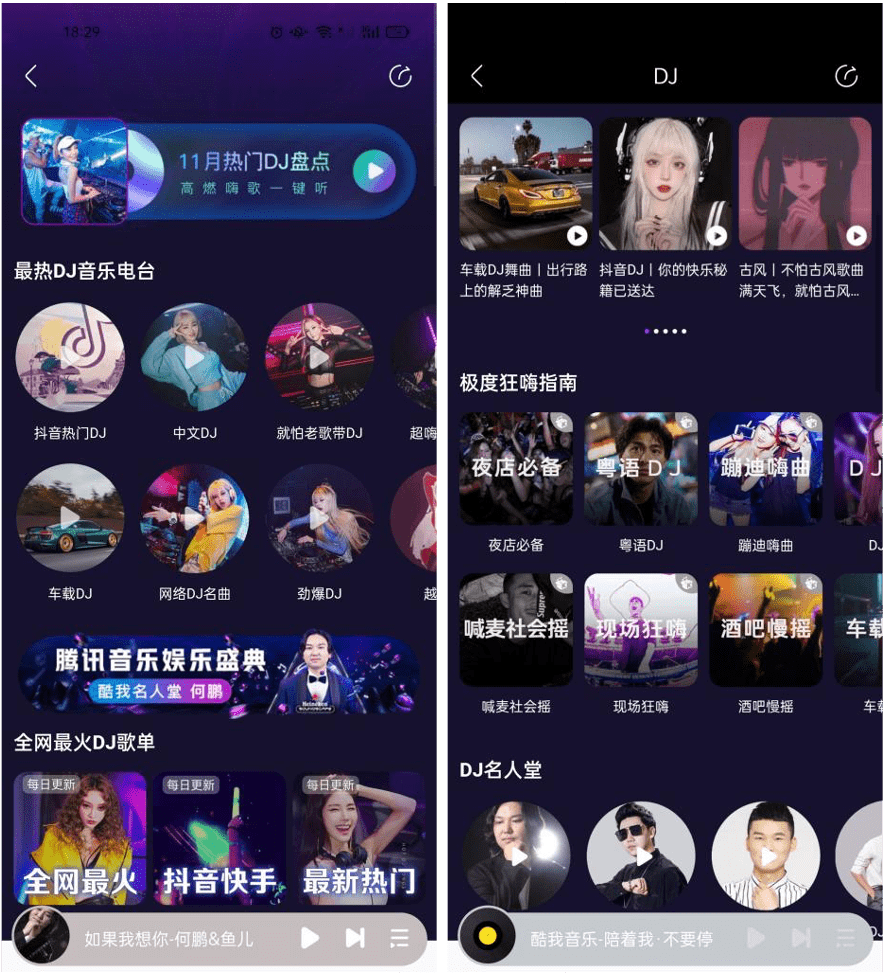883x974 pixels.
Task: Open the 粤语DJ category tile
Action: click(641, 468)
